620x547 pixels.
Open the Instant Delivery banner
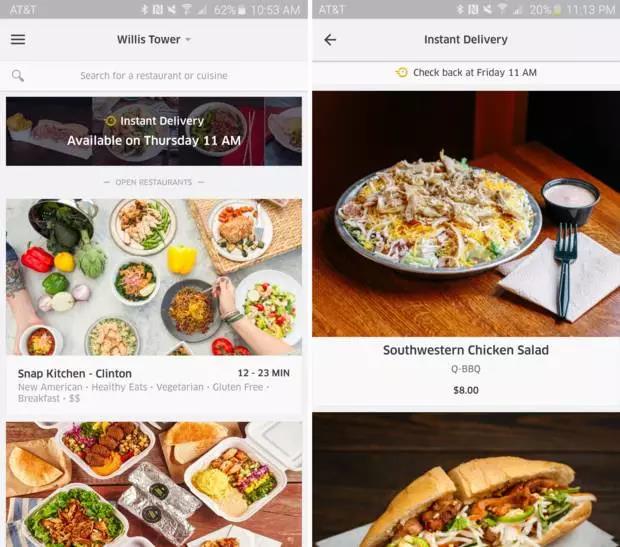pos(154,131)
